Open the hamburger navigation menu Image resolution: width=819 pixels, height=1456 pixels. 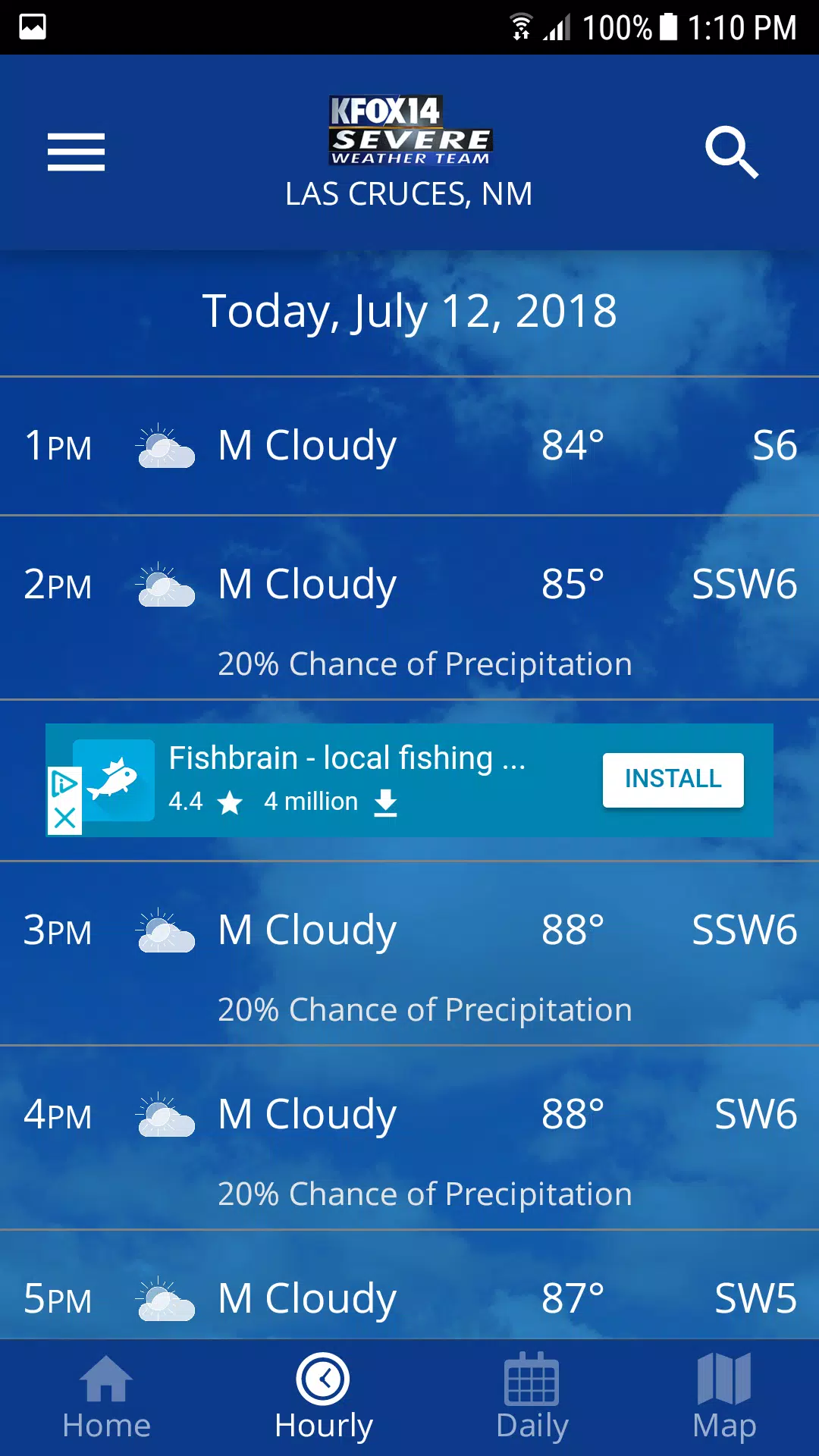(76, 152)
